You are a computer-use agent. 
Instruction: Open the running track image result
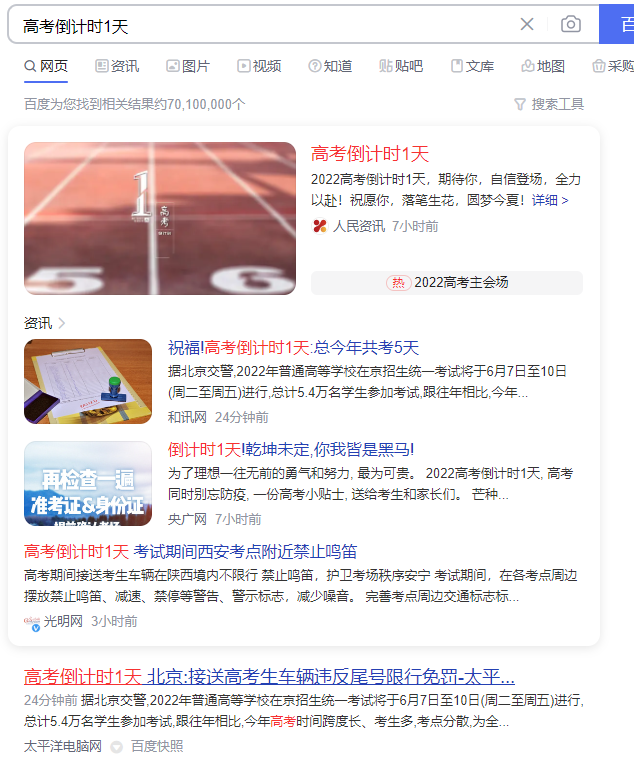tap(160, 218)
